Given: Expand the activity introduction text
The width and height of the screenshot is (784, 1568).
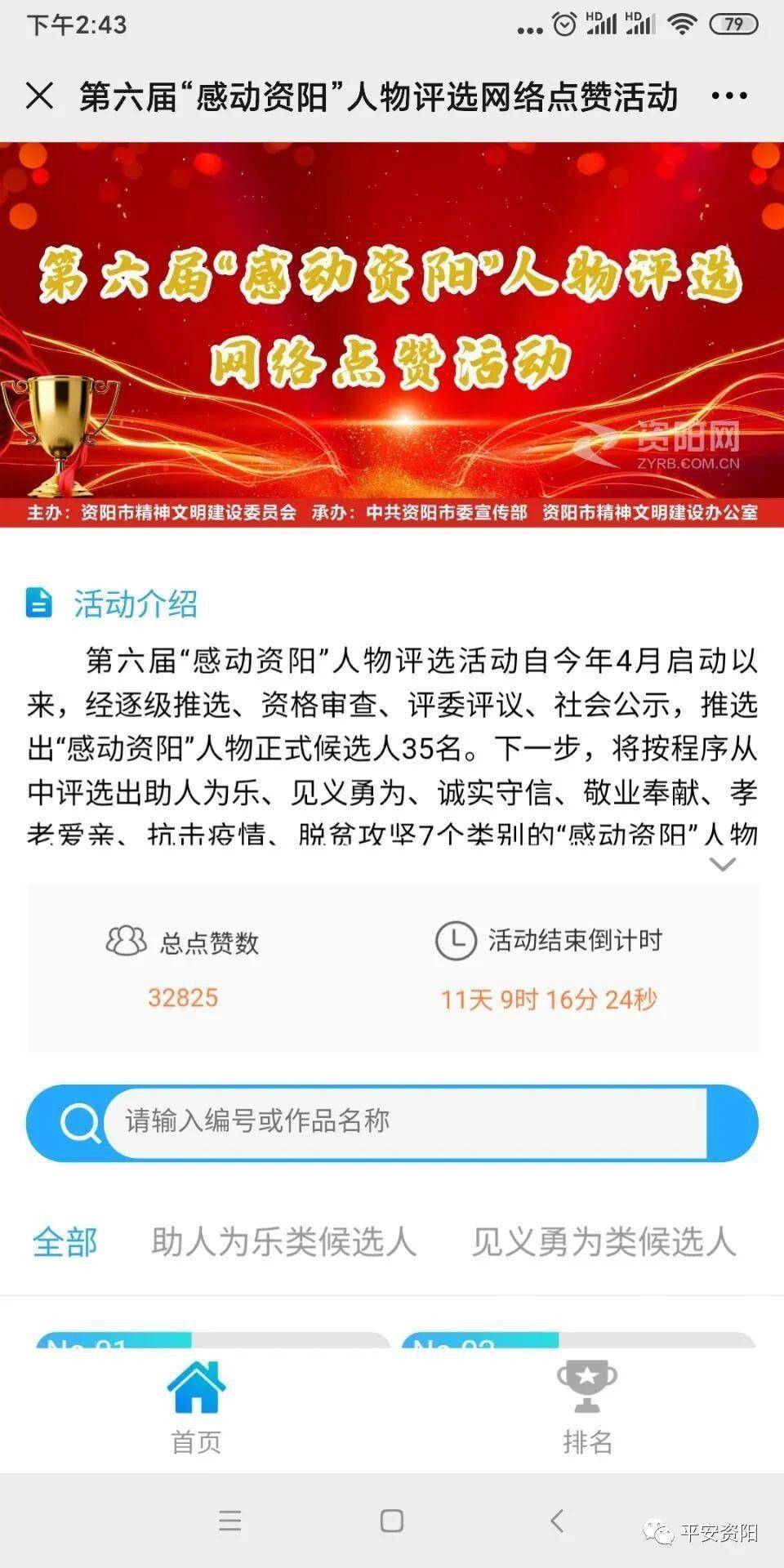Looking at the screenshot, I should [x=723, y=864].
